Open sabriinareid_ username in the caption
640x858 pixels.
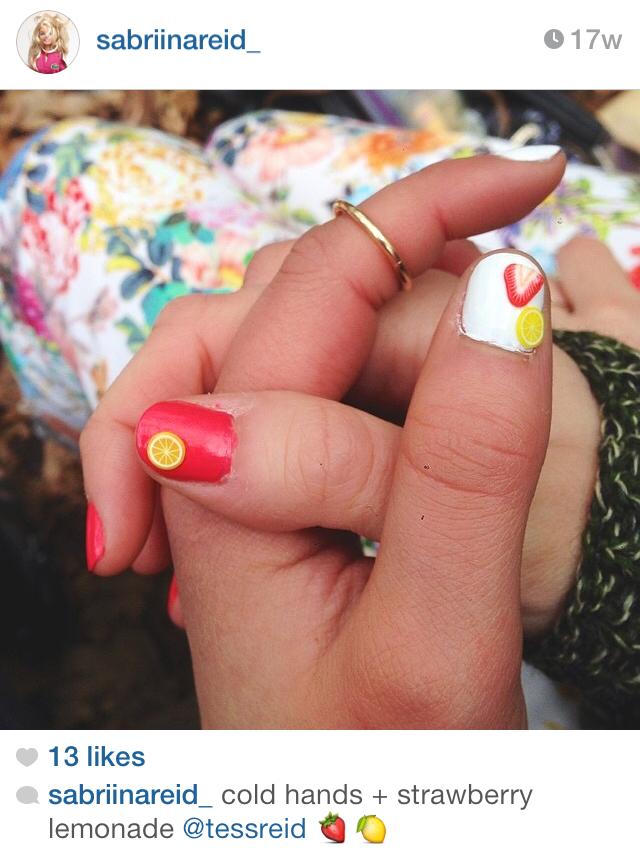130,796
